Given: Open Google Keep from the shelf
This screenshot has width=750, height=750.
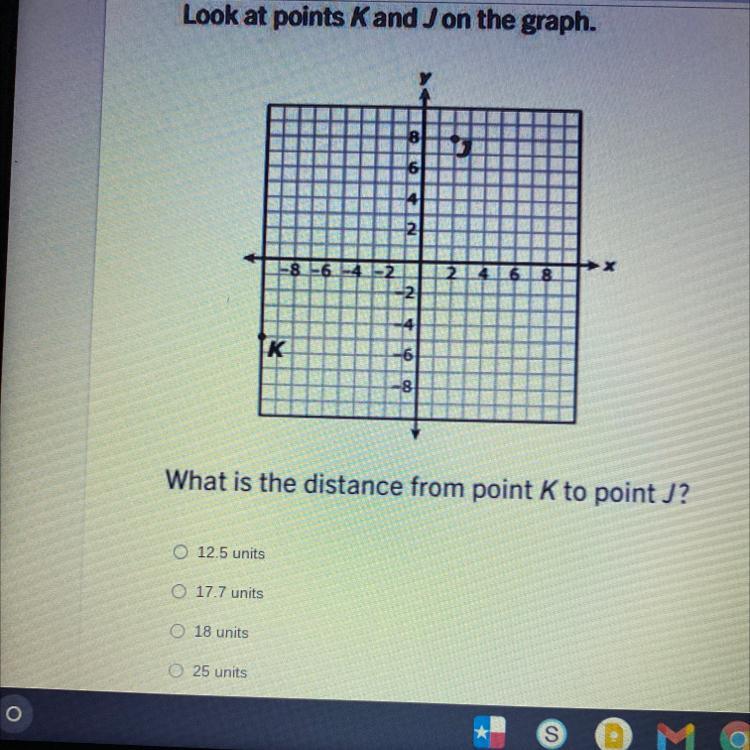Looking at the screenshot, I should pyautogui.click(x=613, y=734).
